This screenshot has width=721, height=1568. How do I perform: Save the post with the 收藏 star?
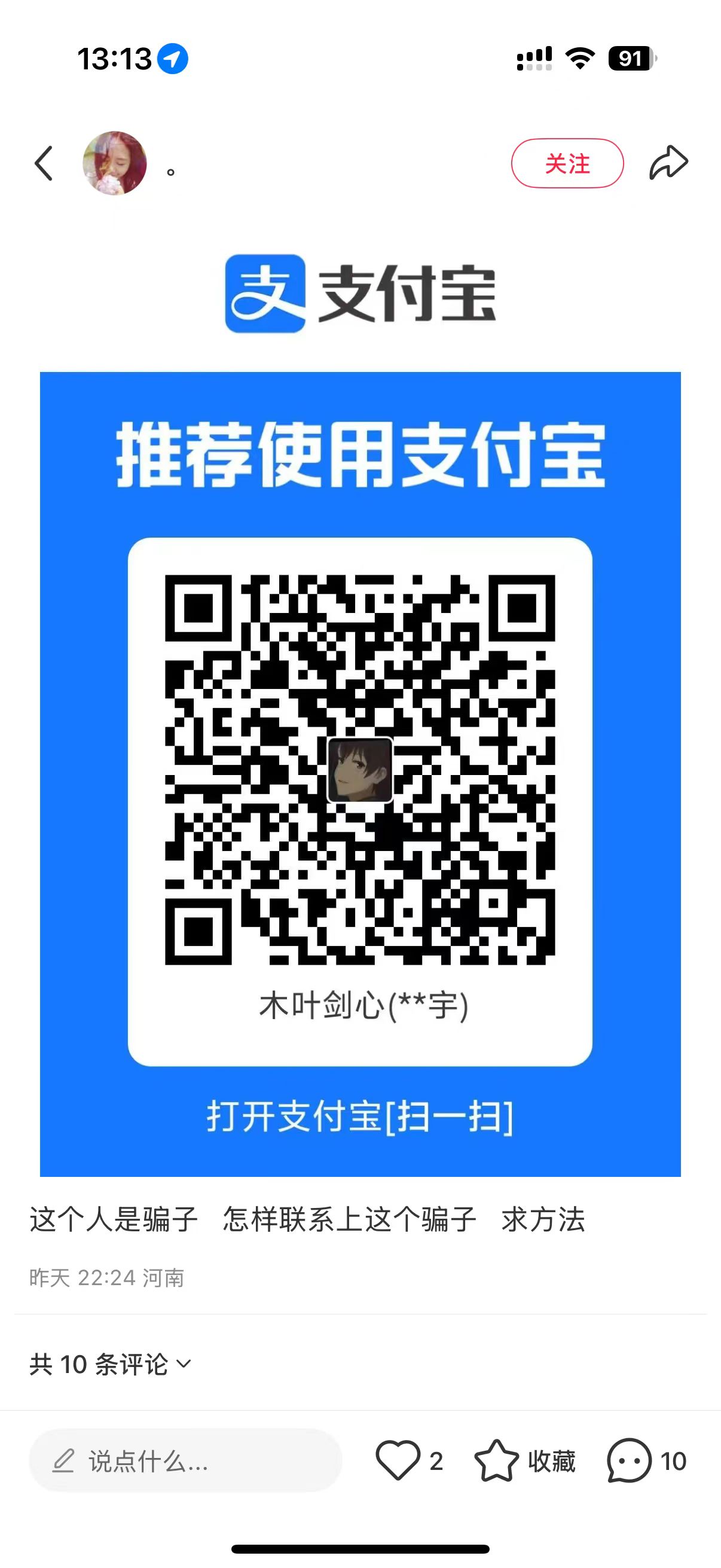coord(496,1461)
